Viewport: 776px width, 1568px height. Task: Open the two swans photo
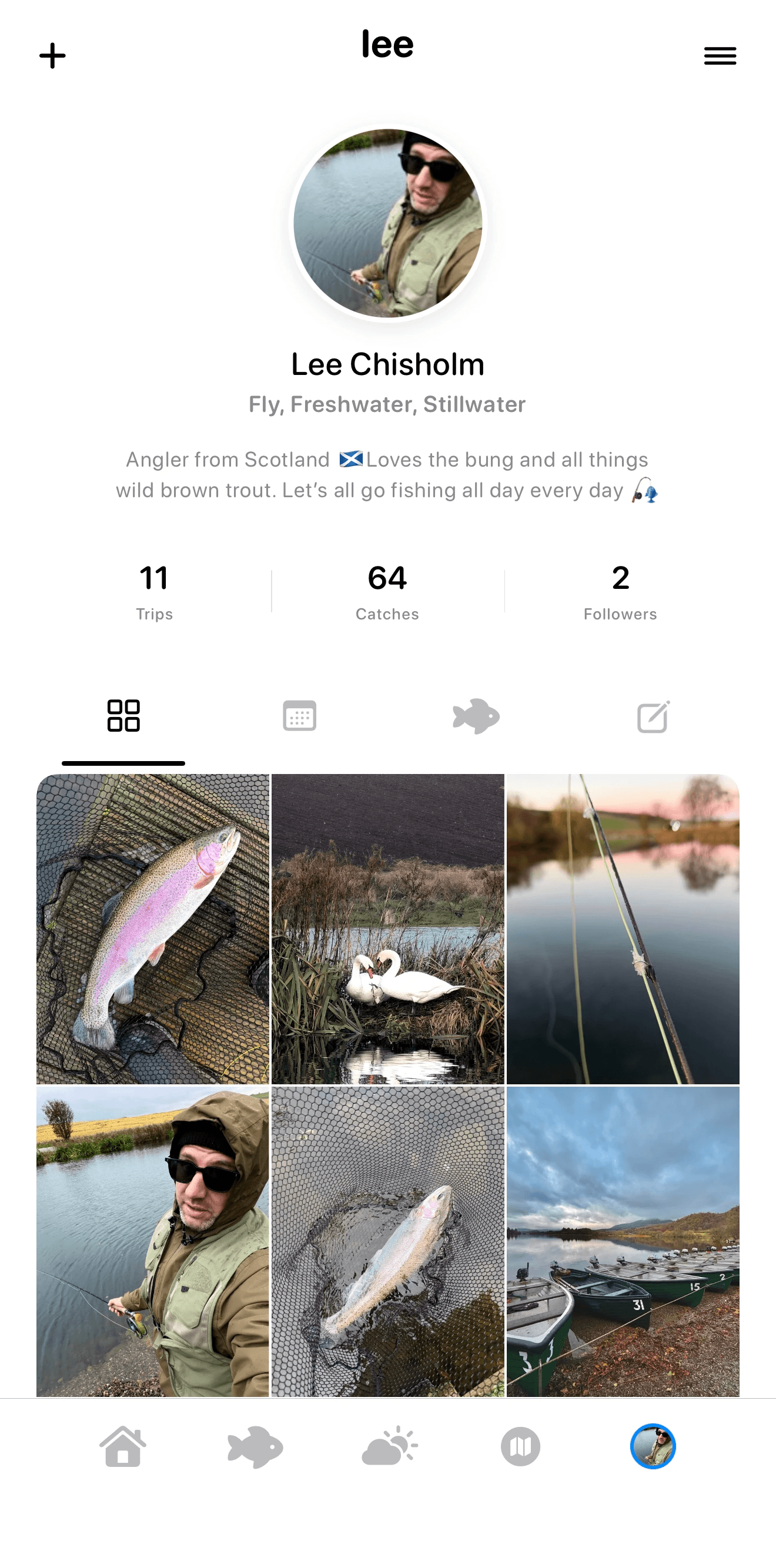(x=387, y=929)
